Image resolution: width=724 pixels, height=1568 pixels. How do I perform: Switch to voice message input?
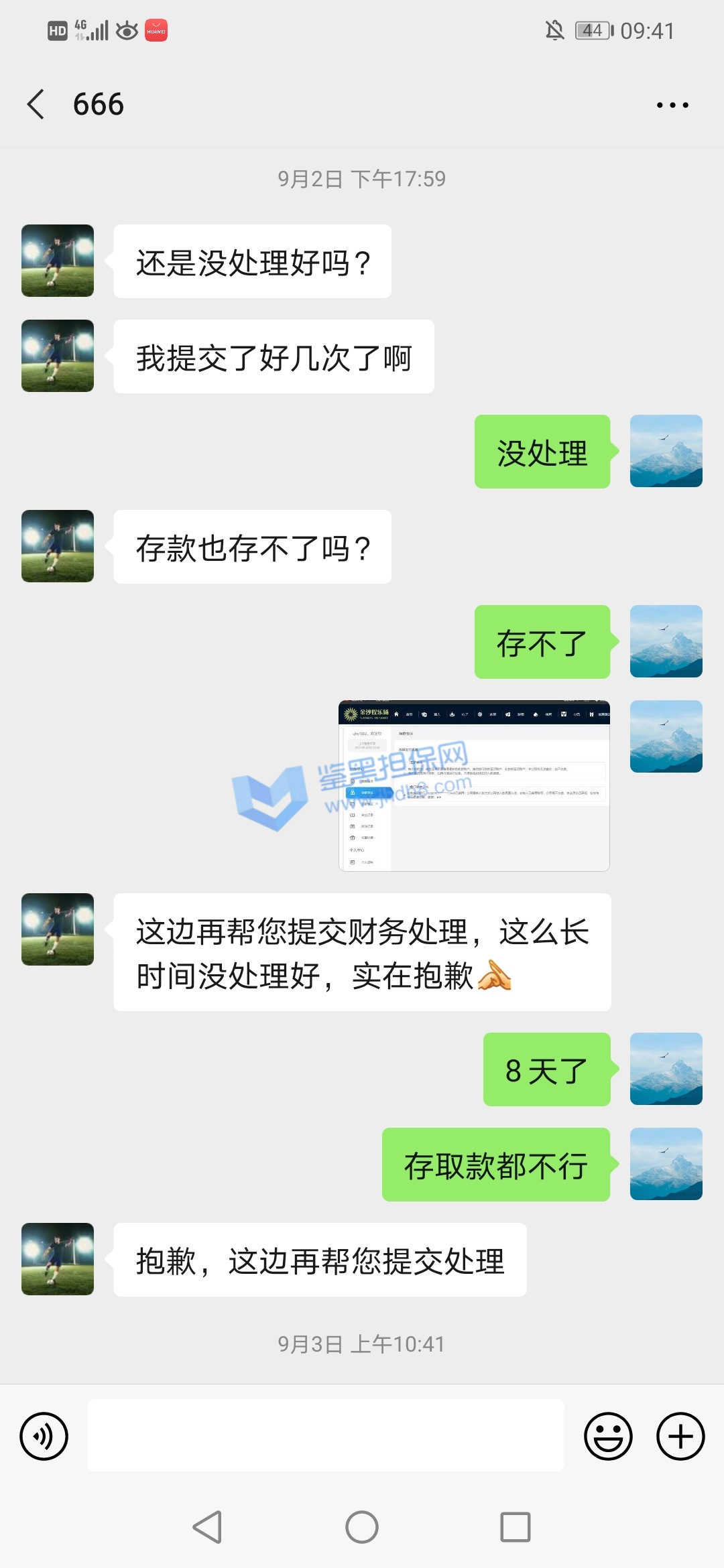coord(44,1436)
